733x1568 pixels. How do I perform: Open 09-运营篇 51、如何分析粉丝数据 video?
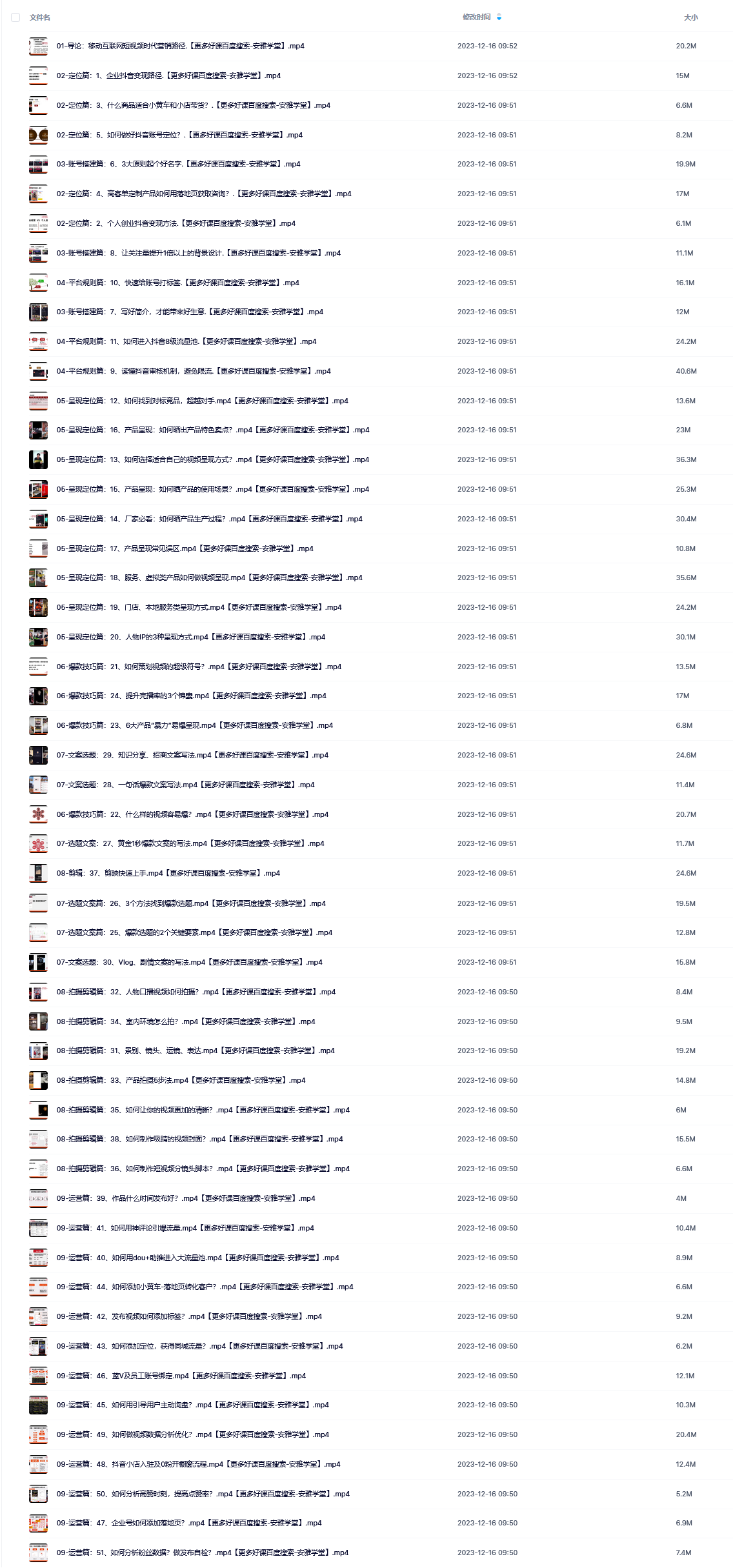point(202,1553)
